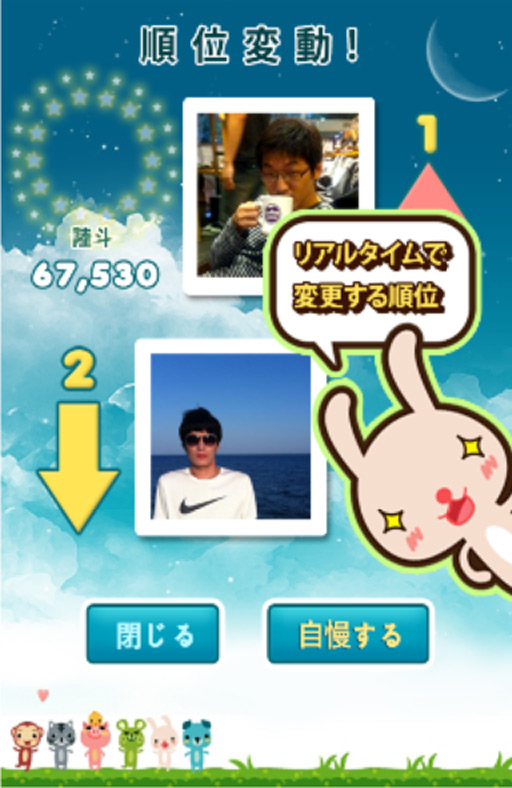Tap the 自慢する button to brag
Image resolution: width=512 pixels, height=788 pixels.
pos(348,634)
